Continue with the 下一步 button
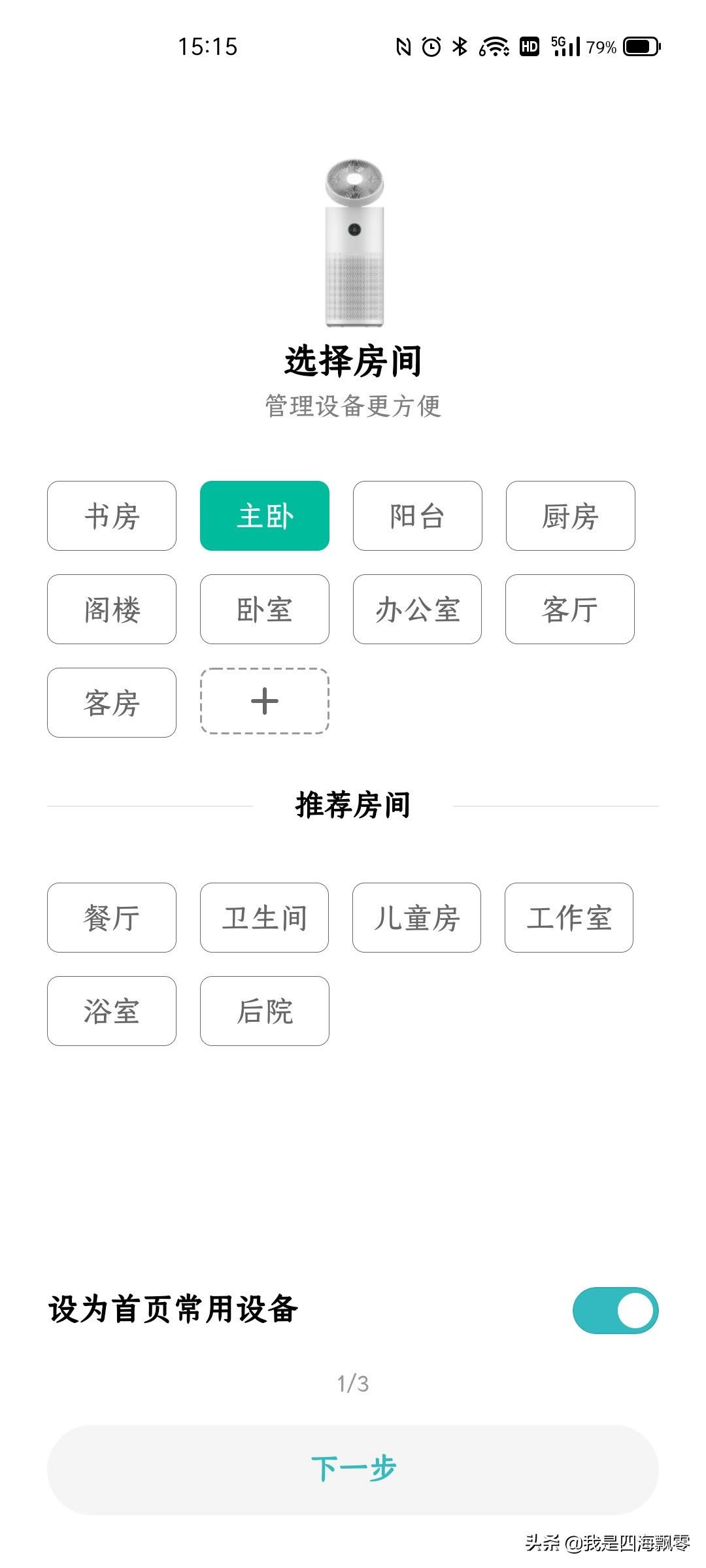The width and height of the screenshot is (706, 1568). pyautogui.click(x=353, y=1470)
